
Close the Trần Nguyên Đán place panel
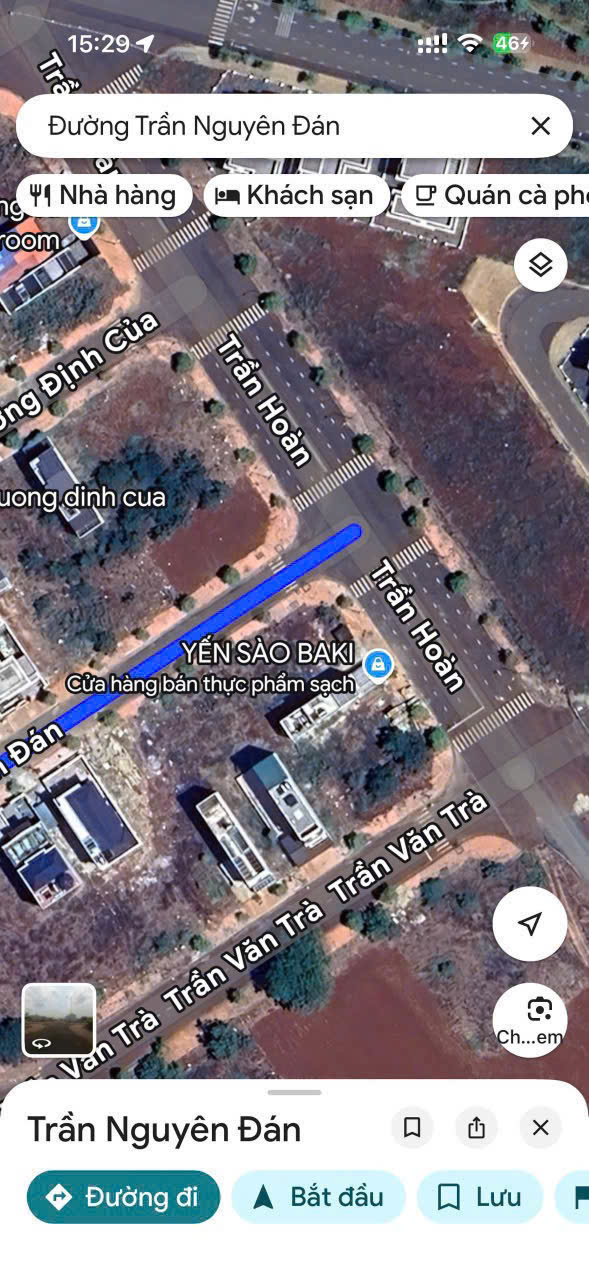click(x=540, y=1128)
